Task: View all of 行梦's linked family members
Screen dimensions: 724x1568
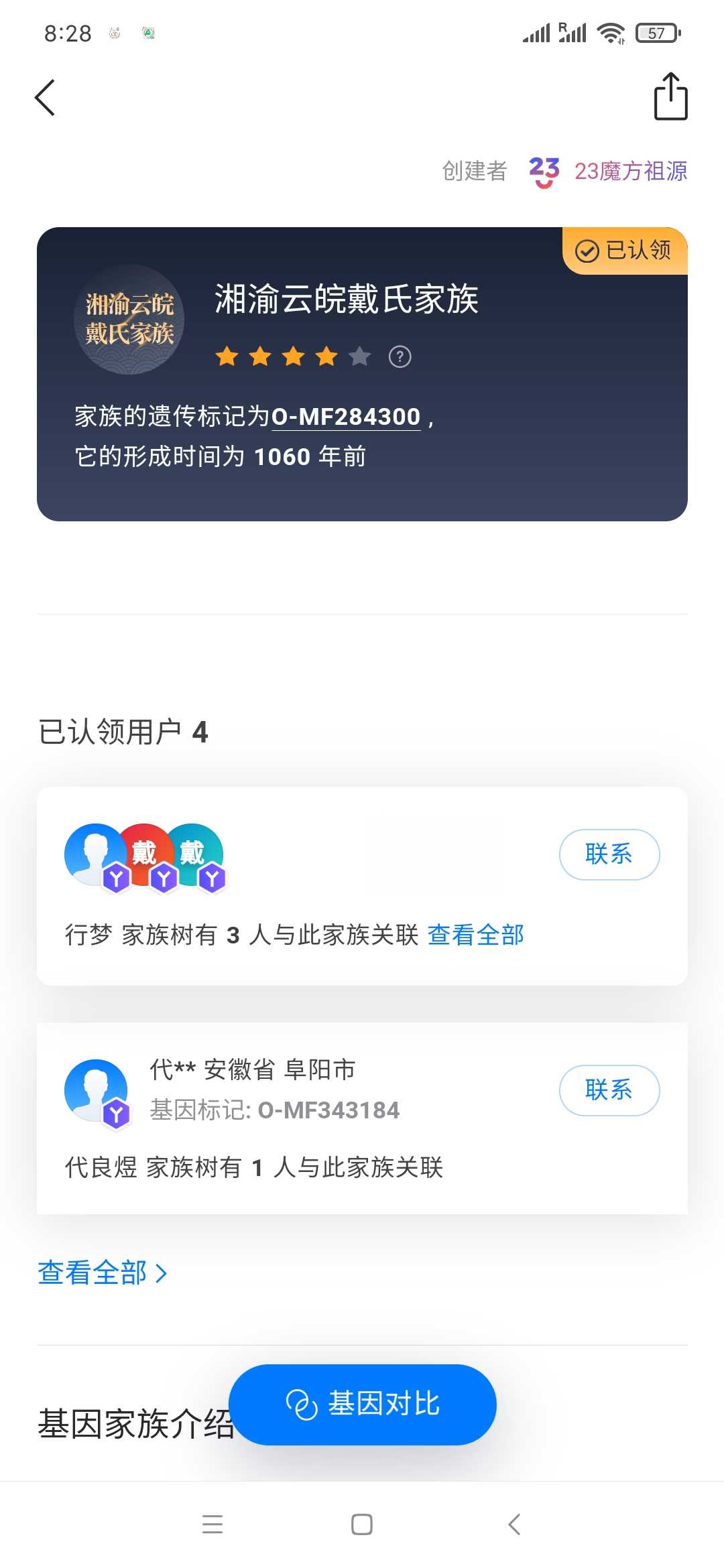Action: pyautogui.click(x=475, y=935)
